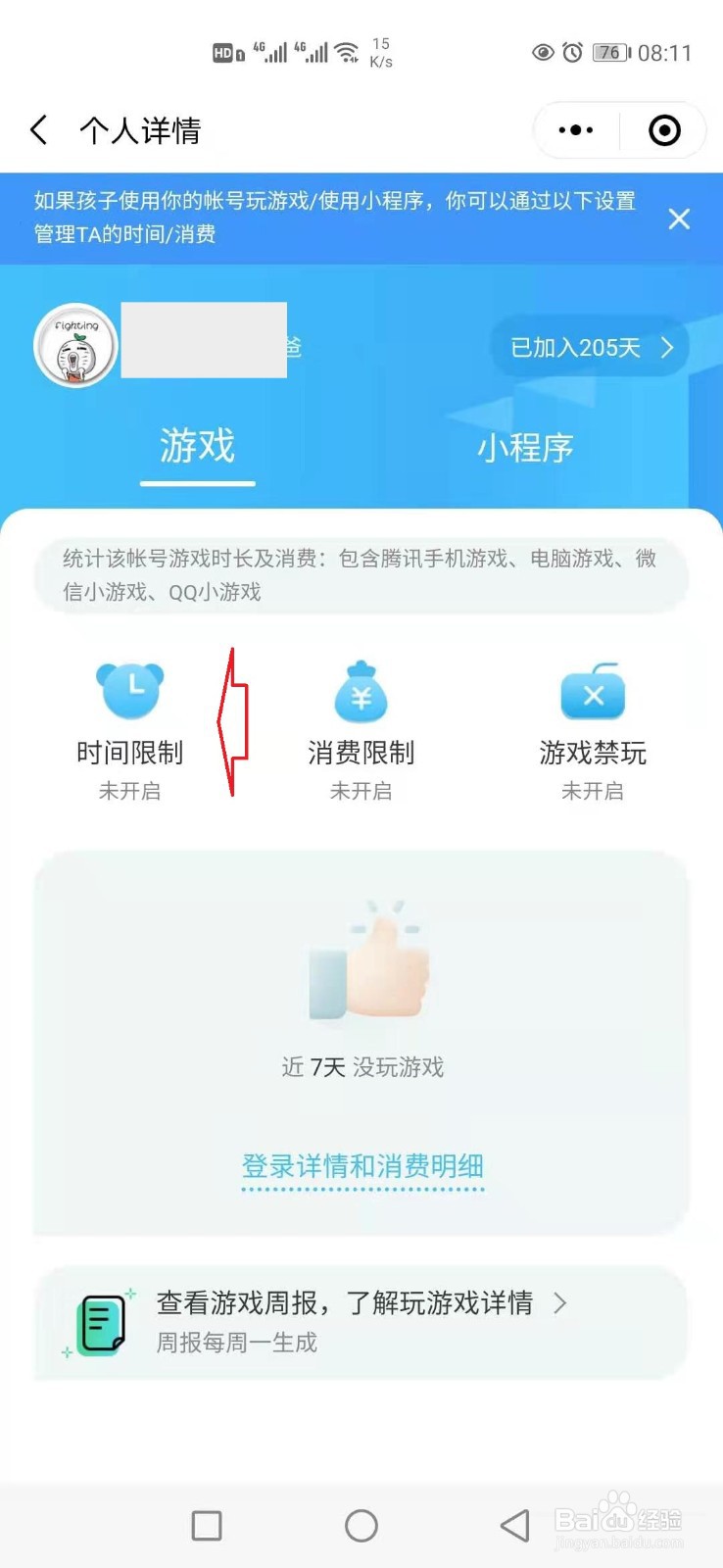Image resolution: width=723 pixels, height=1568 pixels.
Task: Select the 游戏 tab
Action: 196,447
